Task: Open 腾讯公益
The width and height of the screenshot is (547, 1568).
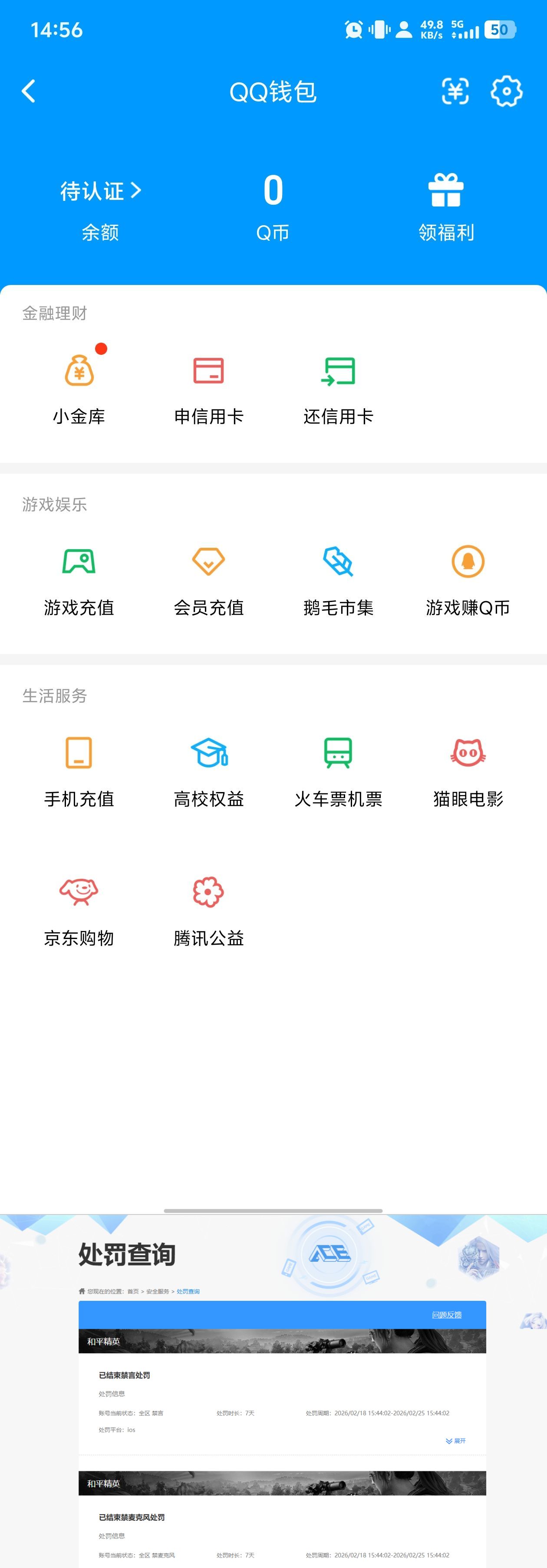Action: pos(208,910)
